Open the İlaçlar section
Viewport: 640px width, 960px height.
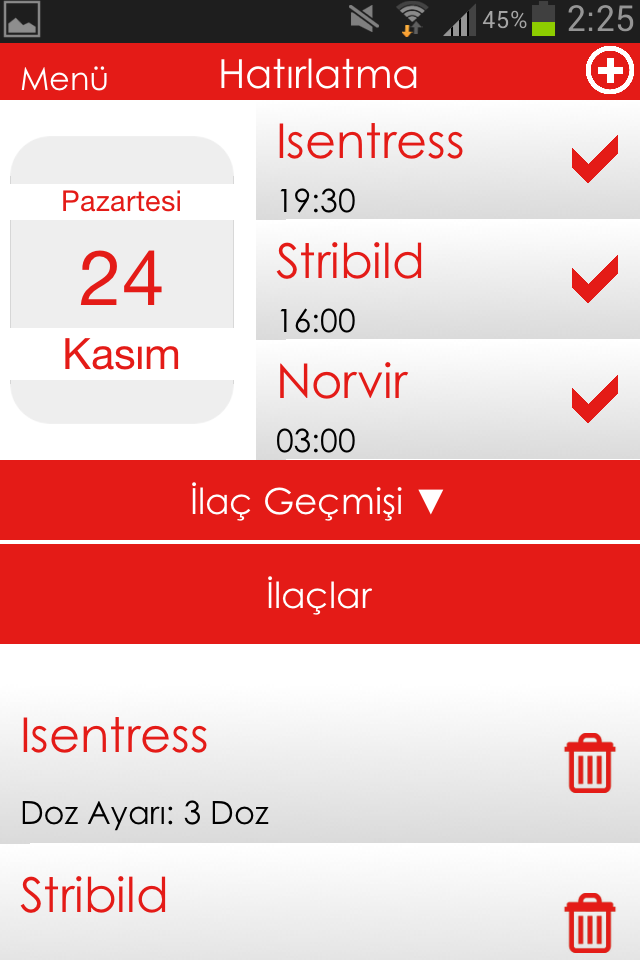[x=320, y=596]
